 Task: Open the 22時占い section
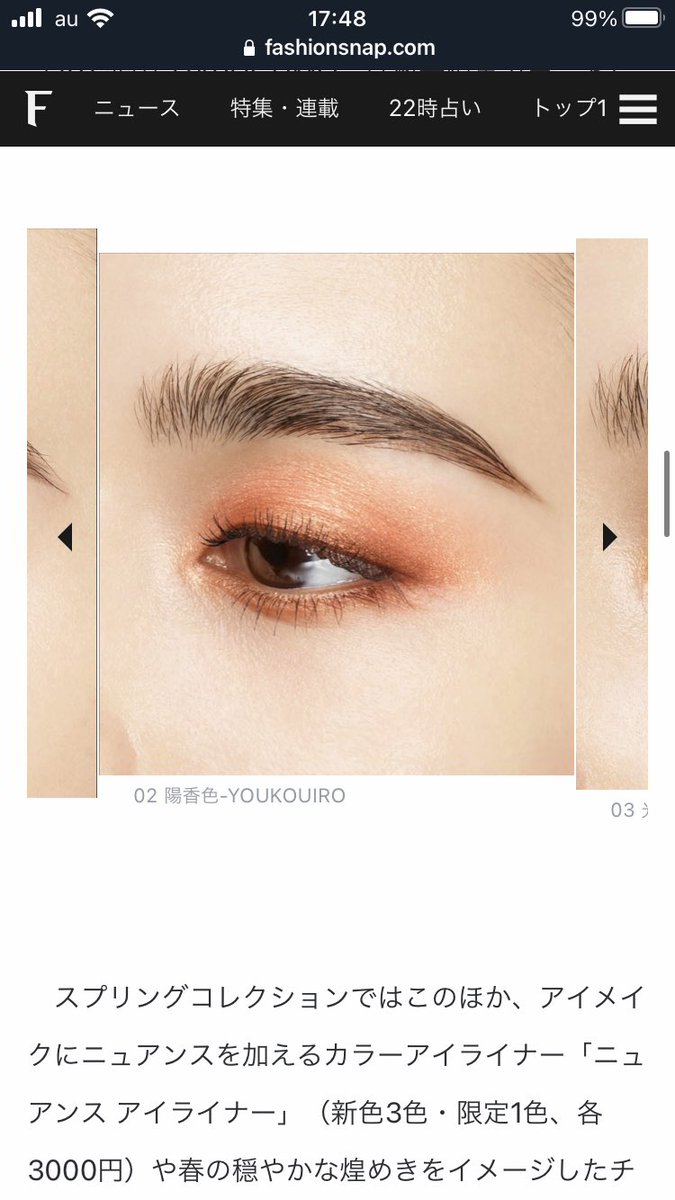point(435,108)
